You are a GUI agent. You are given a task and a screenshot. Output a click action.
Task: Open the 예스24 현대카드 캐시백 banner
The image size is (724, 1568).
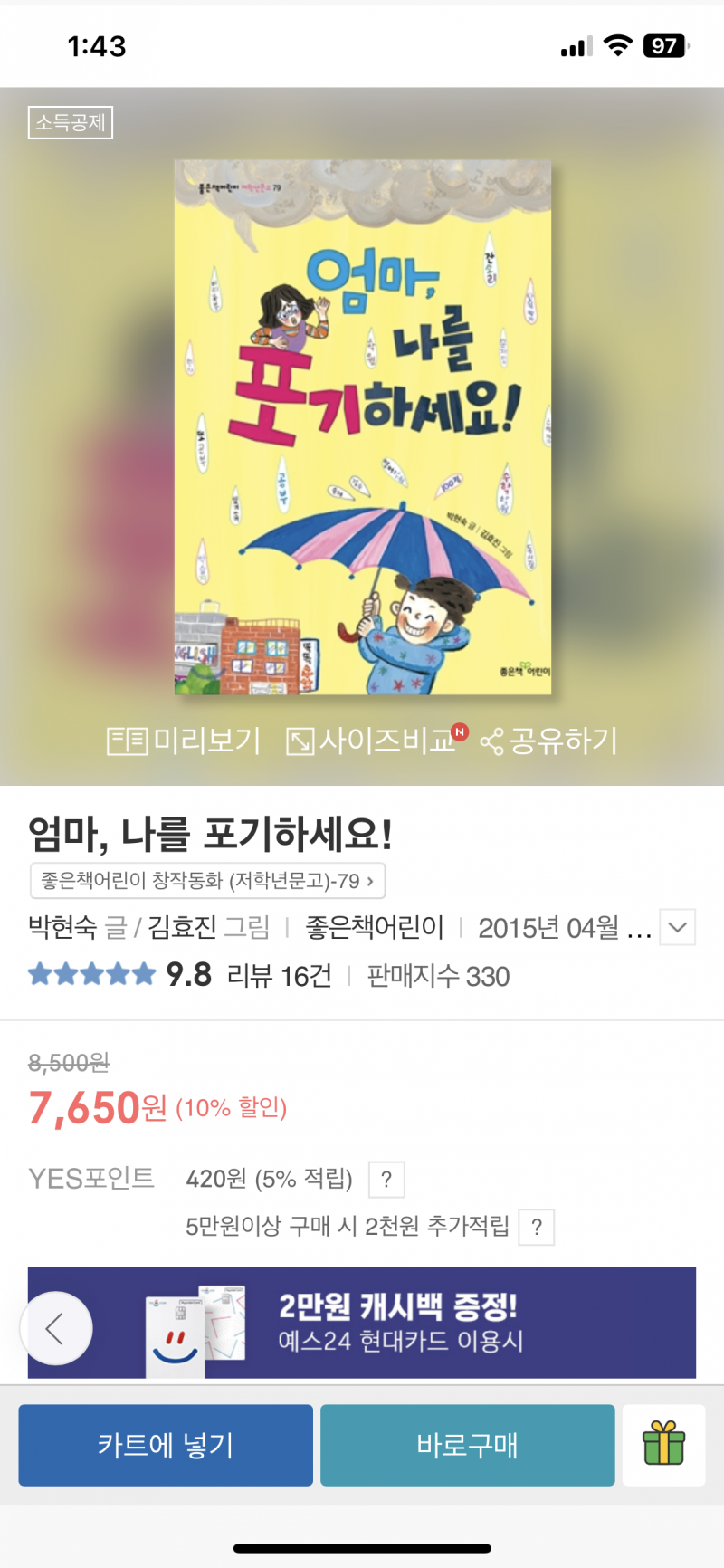point(398,1324)
